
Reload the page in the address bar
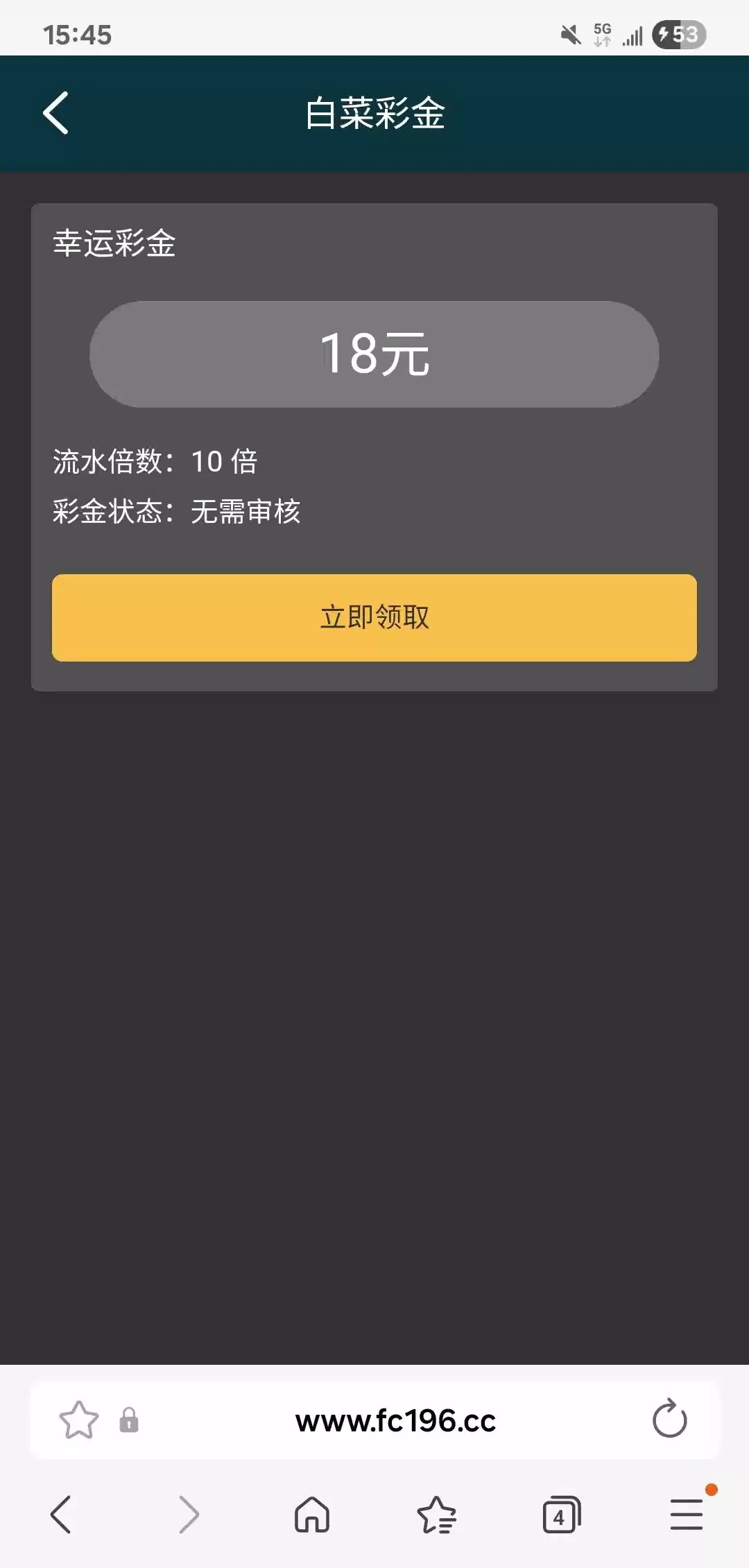(669, 1419)
